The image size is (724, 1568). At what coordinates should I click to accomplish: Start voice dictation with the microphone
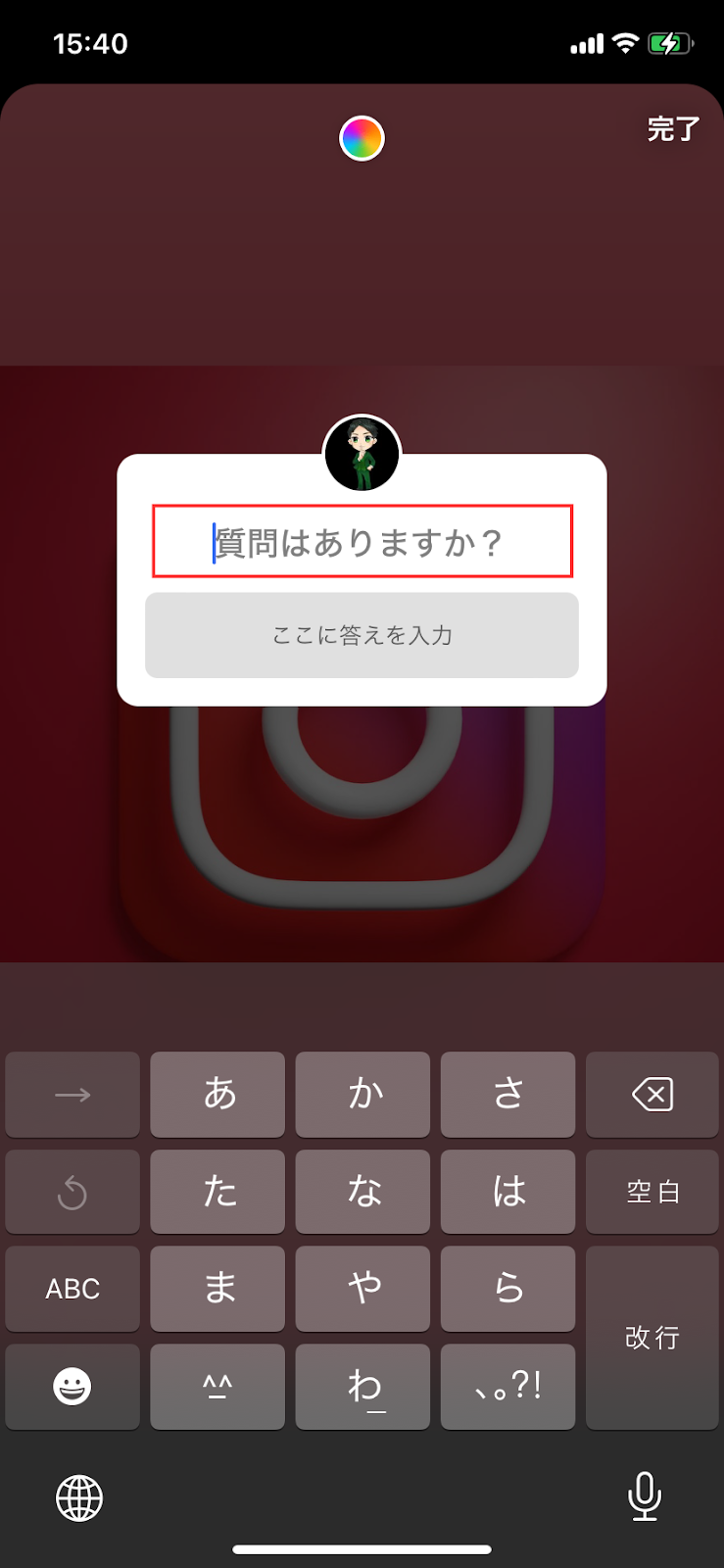coord(644,1496)
